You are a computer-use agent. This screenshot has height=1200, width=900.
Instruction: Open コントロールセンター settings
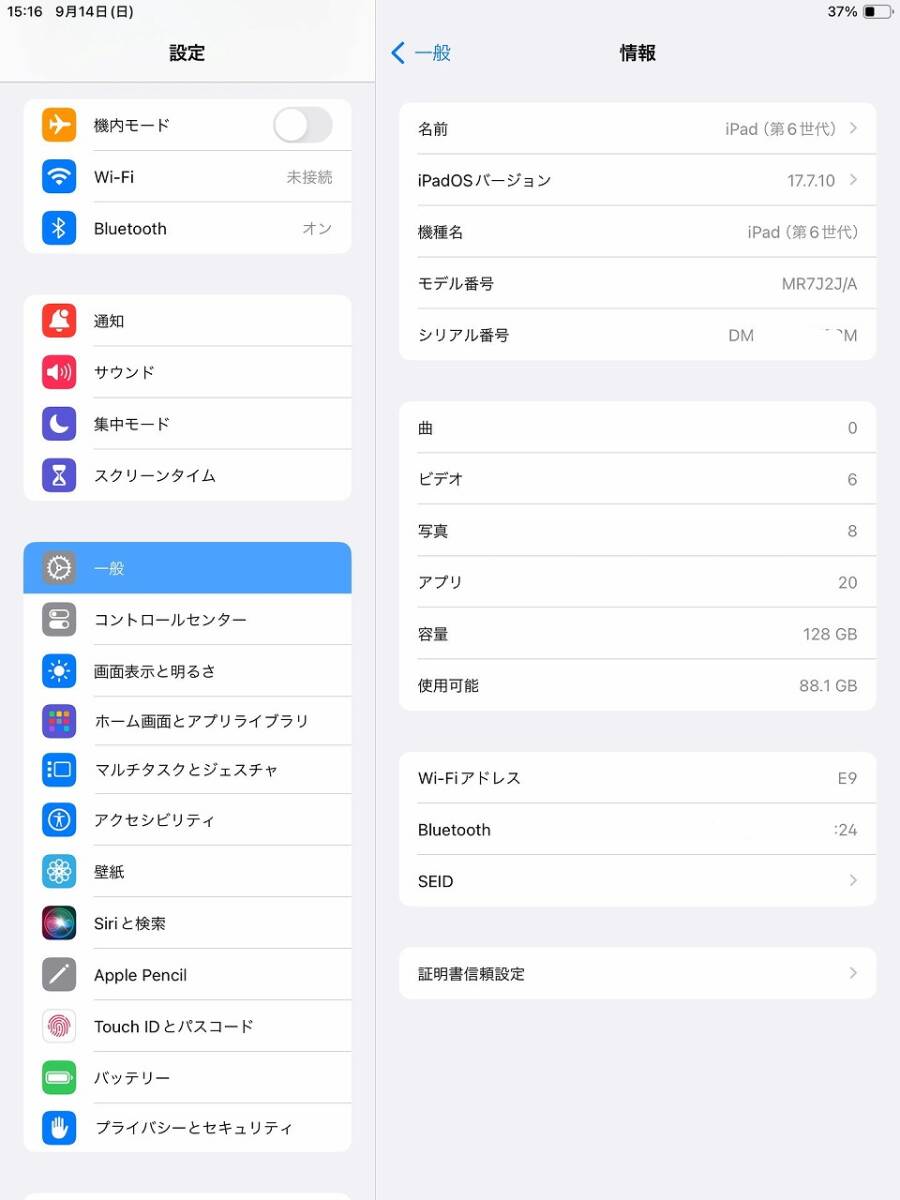[187, 620]
